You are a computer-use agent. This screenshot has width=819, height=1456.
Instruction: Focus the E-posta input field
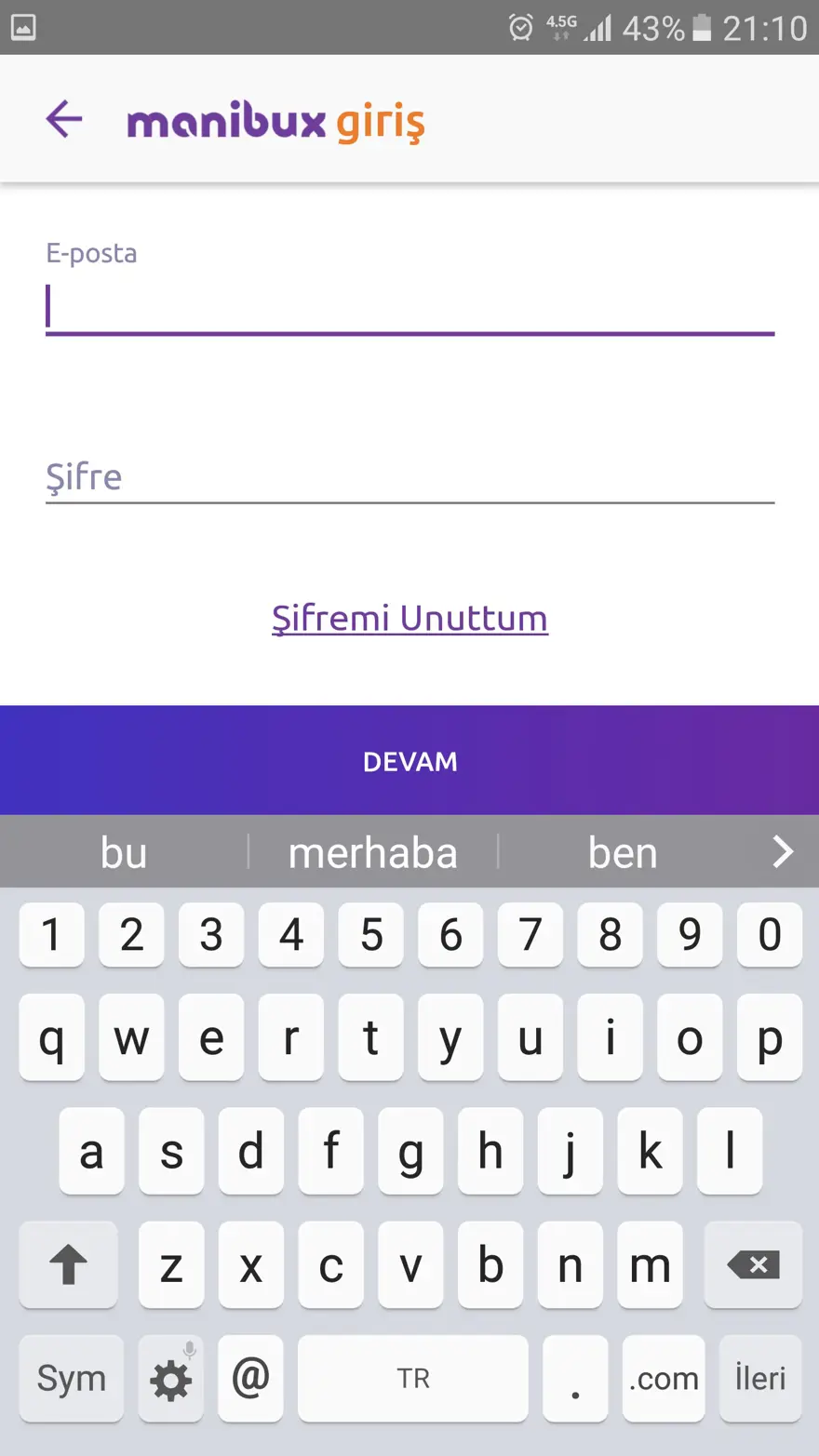click(409, 307)
